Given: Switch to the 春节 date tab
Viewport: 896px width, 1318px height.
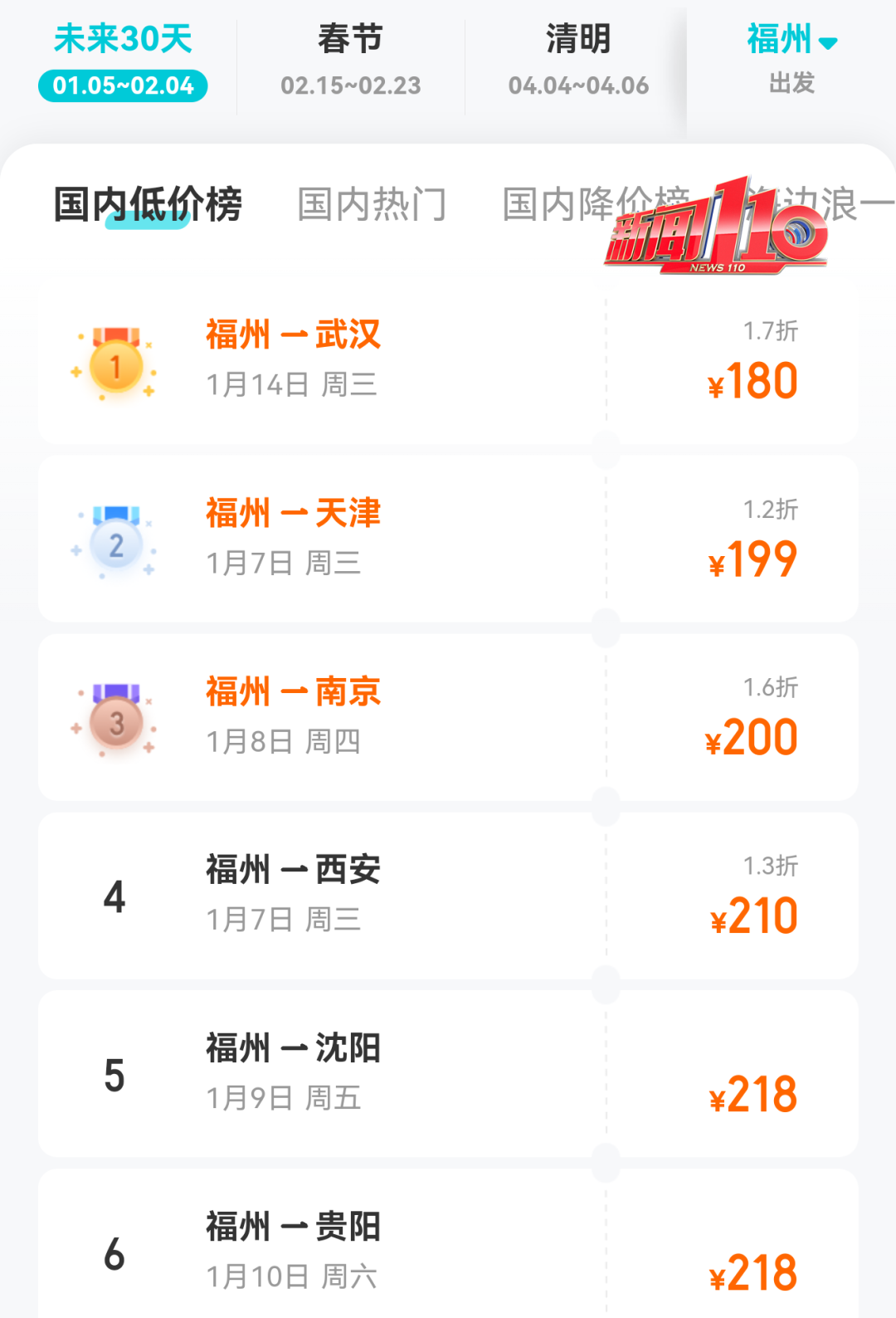Looking at the screenshot, I should tap(350, 61).
